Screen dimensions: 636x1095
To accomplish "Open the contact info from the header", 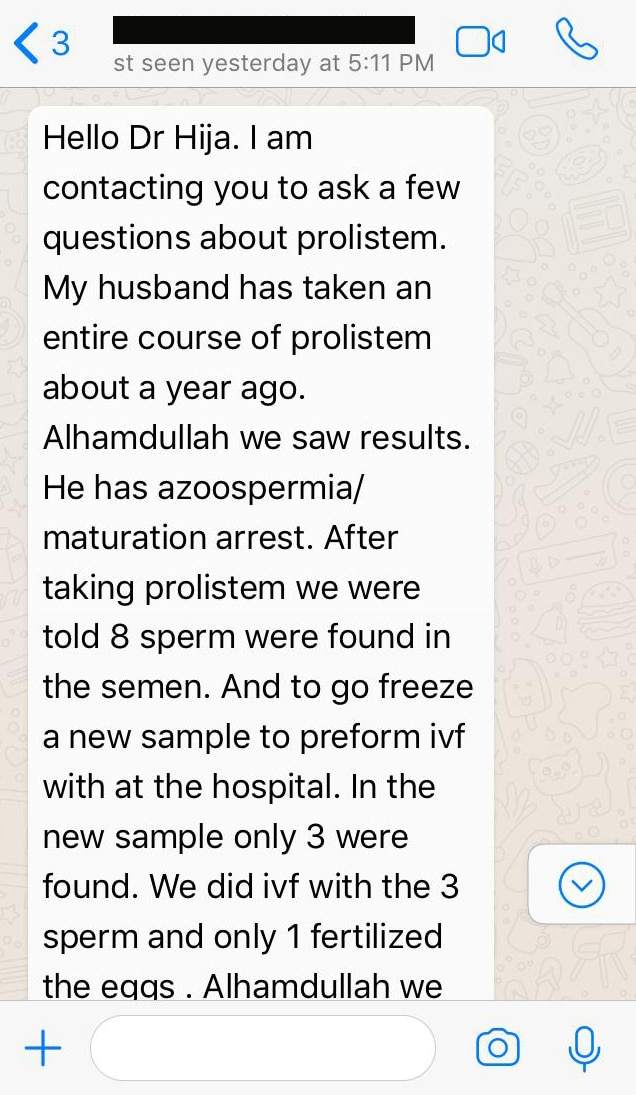I will point(270,45).
